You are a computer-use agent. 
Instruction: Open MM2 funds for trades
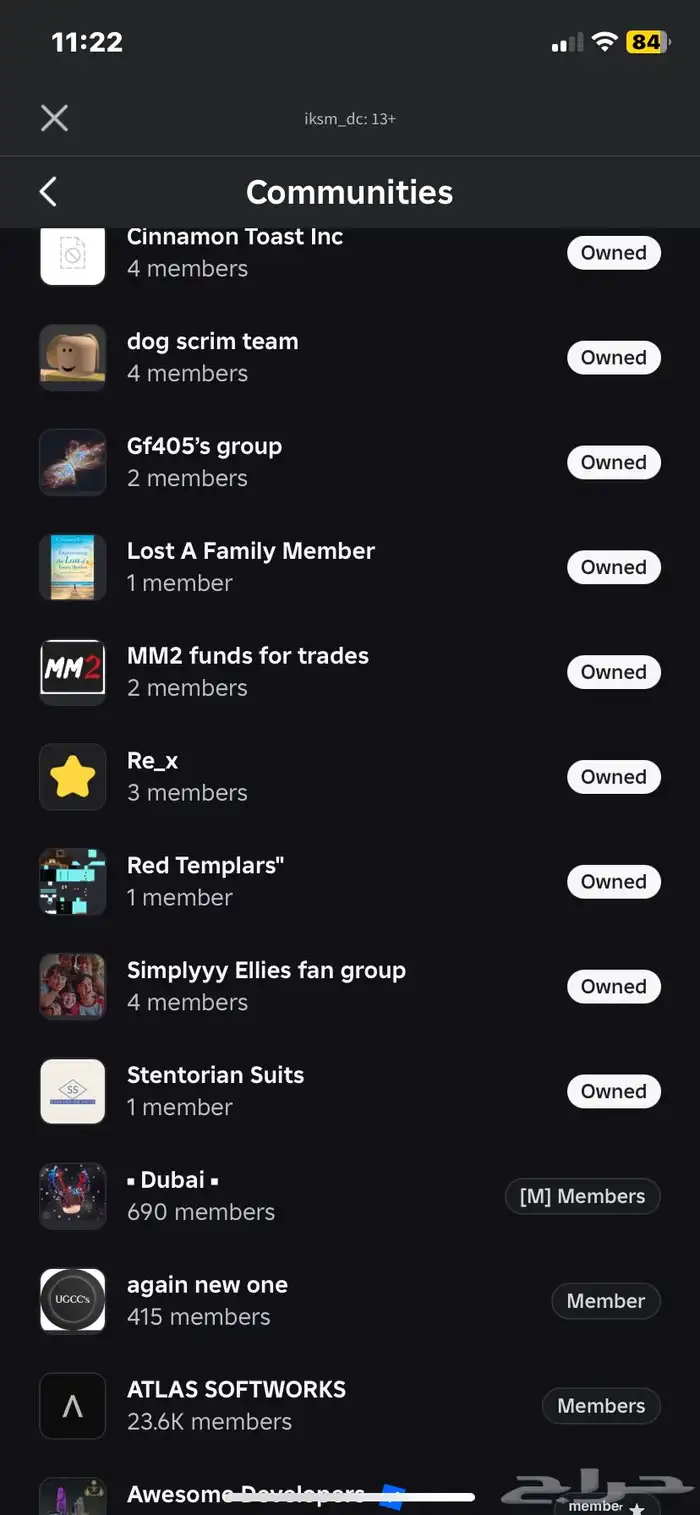[x=247, y=671]
